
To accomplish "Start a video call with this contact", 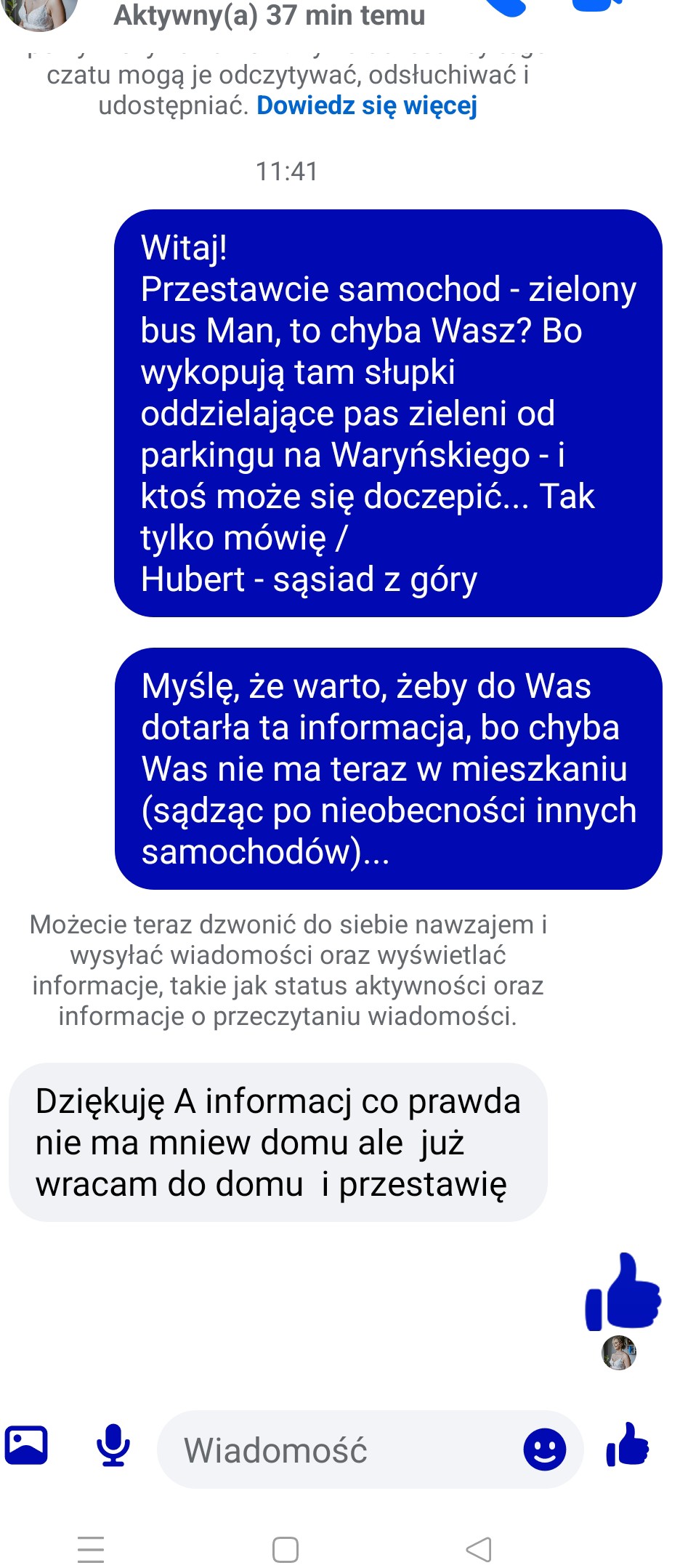I will pyautogui.click(x=597, y=6).
